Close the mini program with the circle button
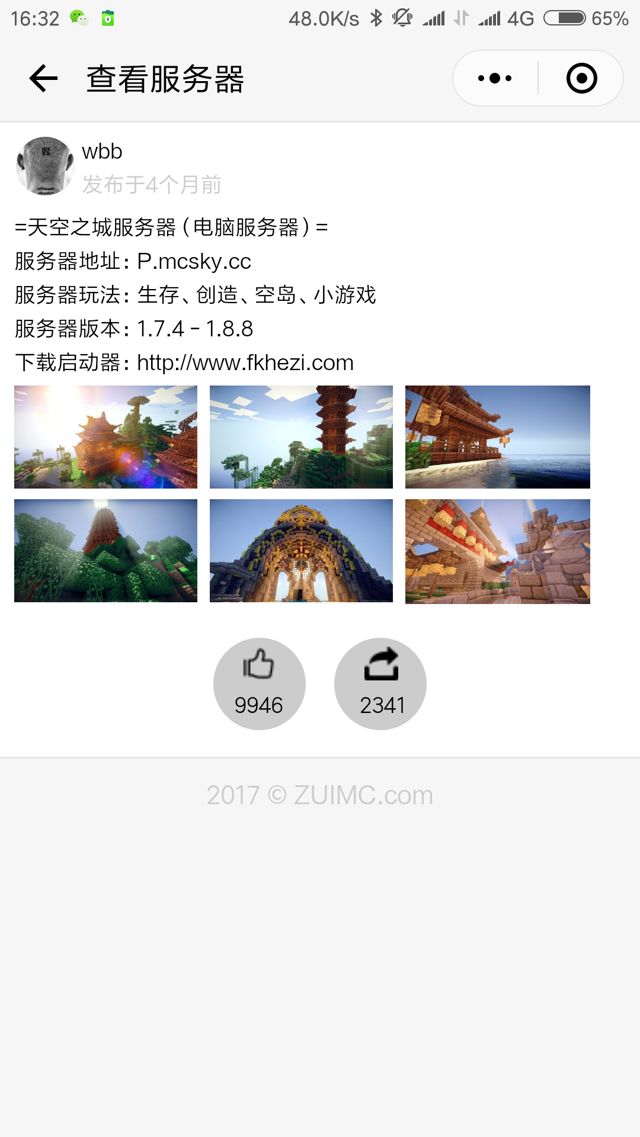Screen dimensions: 640x1137 pyautogui.click(x=581, y=78)
